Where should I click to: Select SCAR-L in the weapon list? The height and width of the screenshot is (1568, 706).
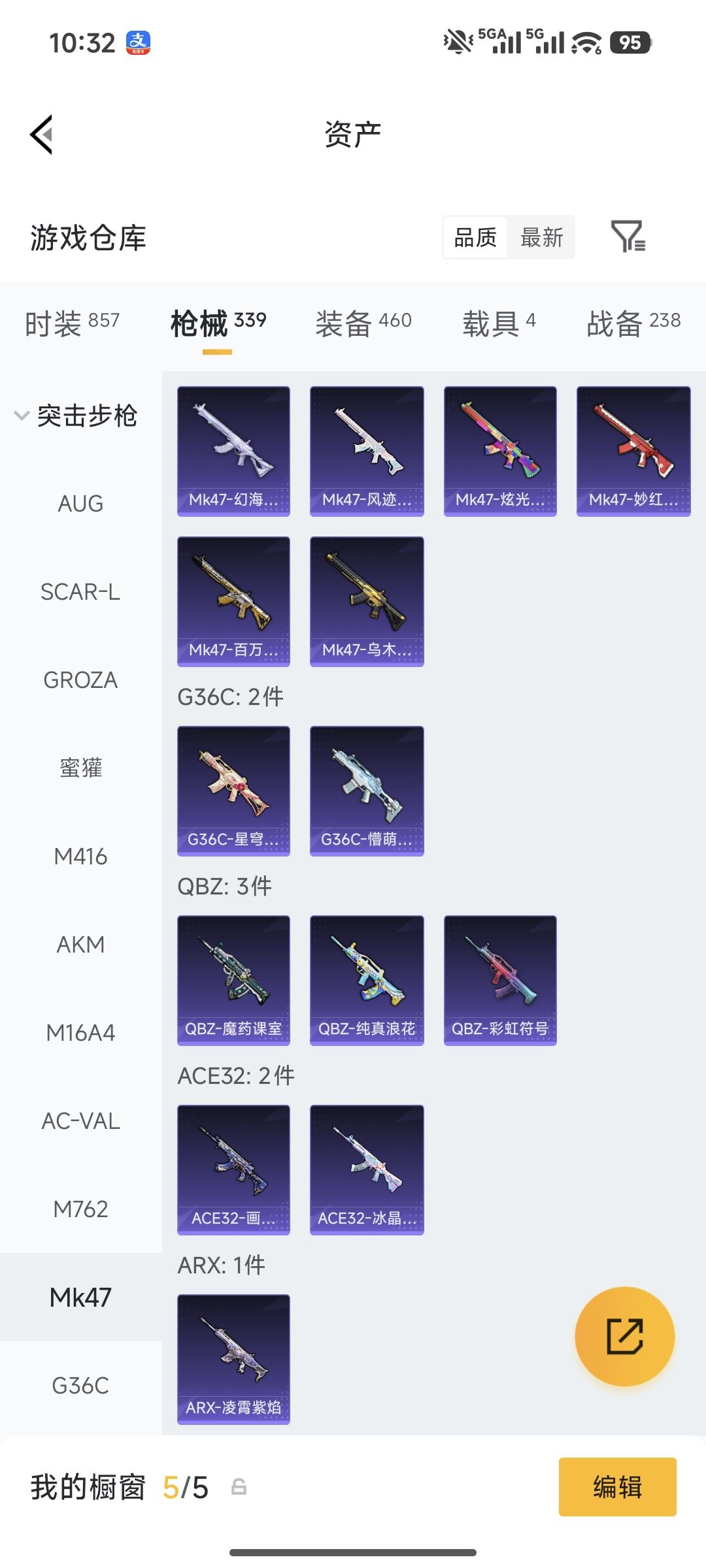click(80, 592)
